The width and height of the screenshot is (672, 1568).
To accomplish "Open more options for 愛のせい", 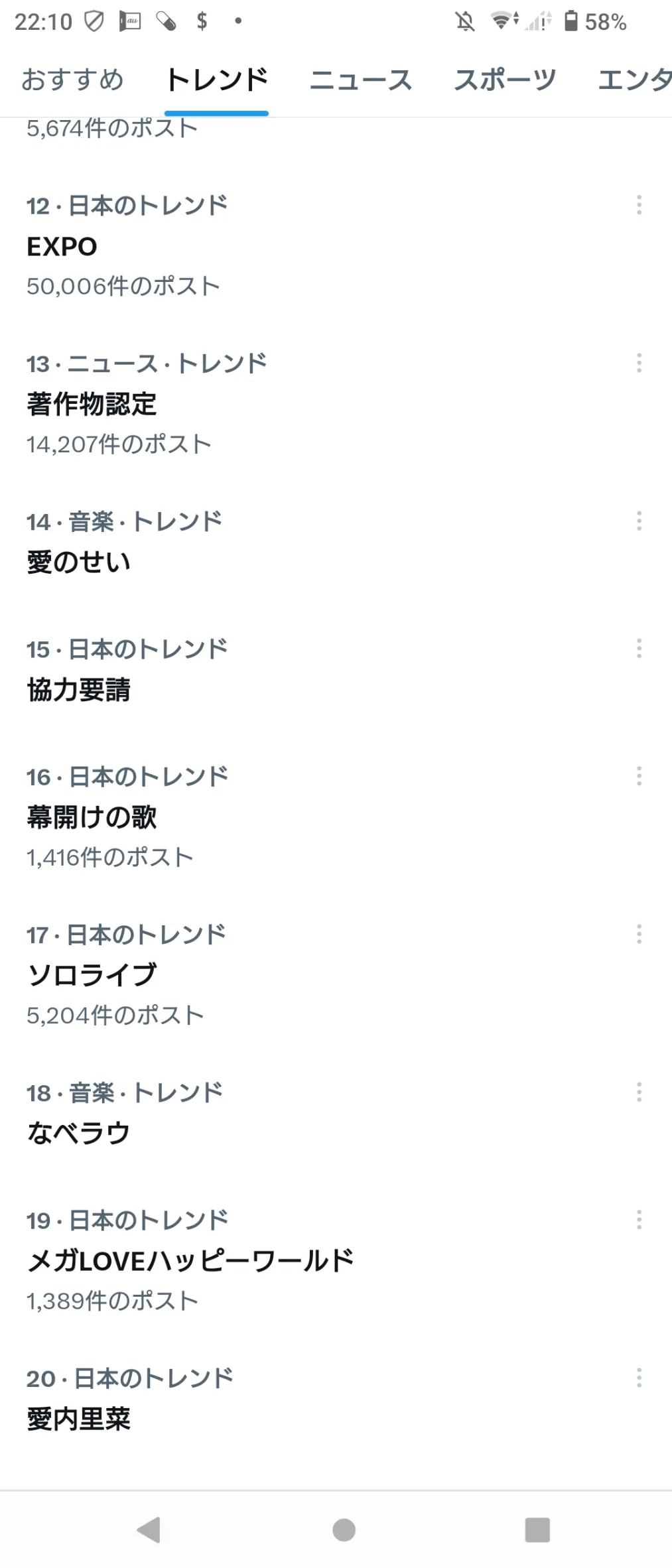I will (x=639, y=521).
